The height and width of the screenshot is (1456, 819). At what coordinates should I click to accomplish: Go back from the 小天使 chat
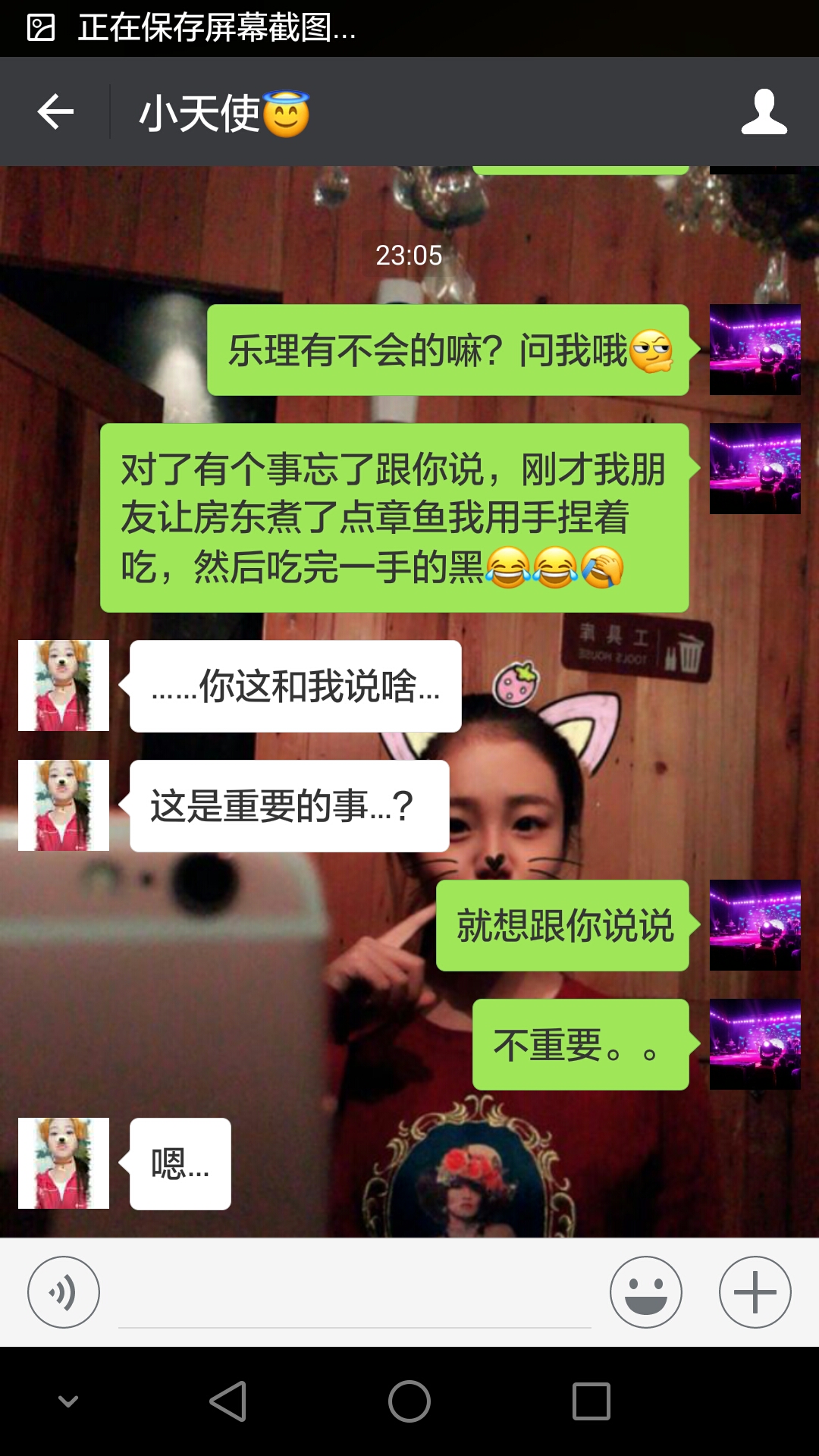pyautogui.click(x=55, y=112)
